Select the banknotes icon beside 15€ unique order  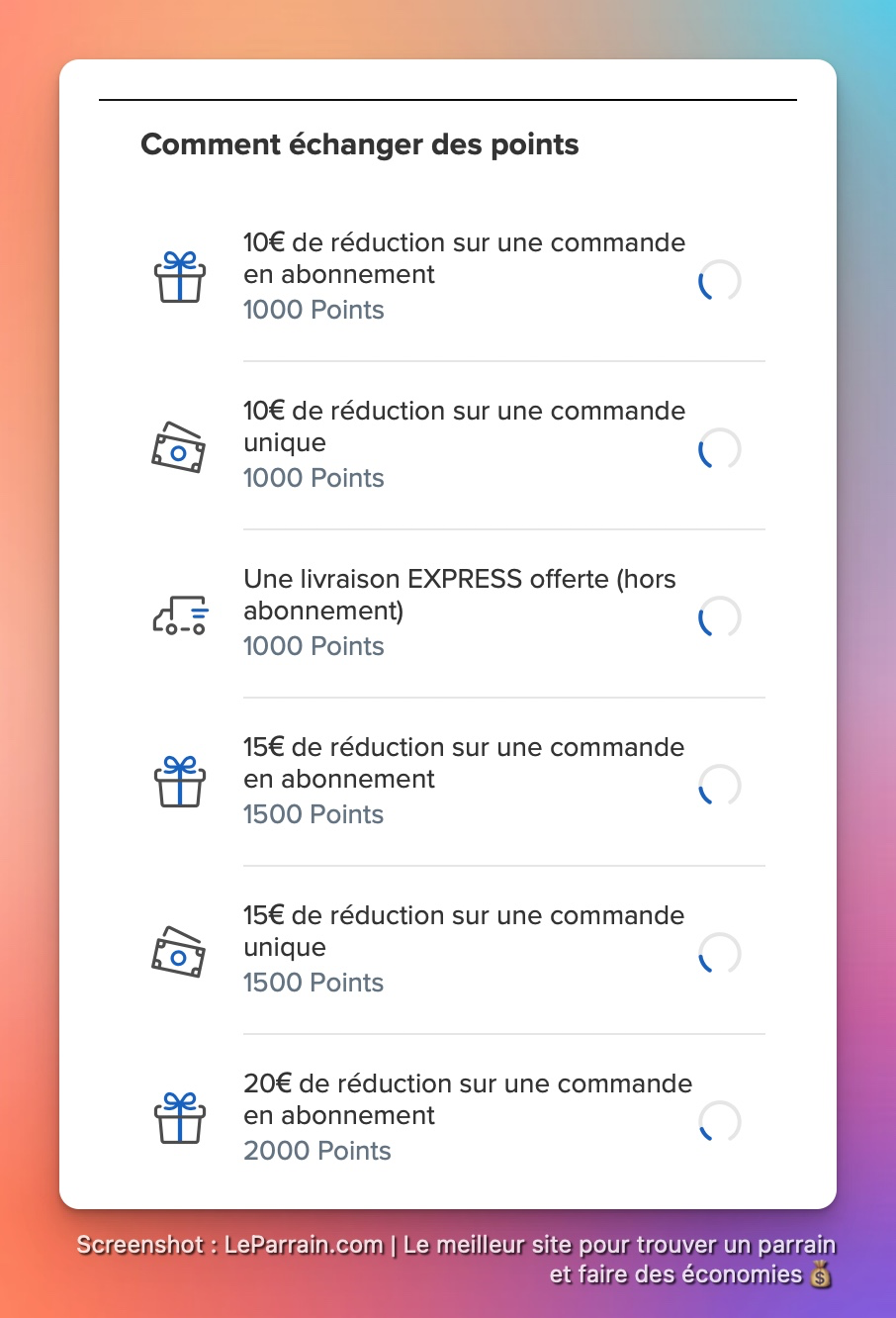click(x=179, y=953)
